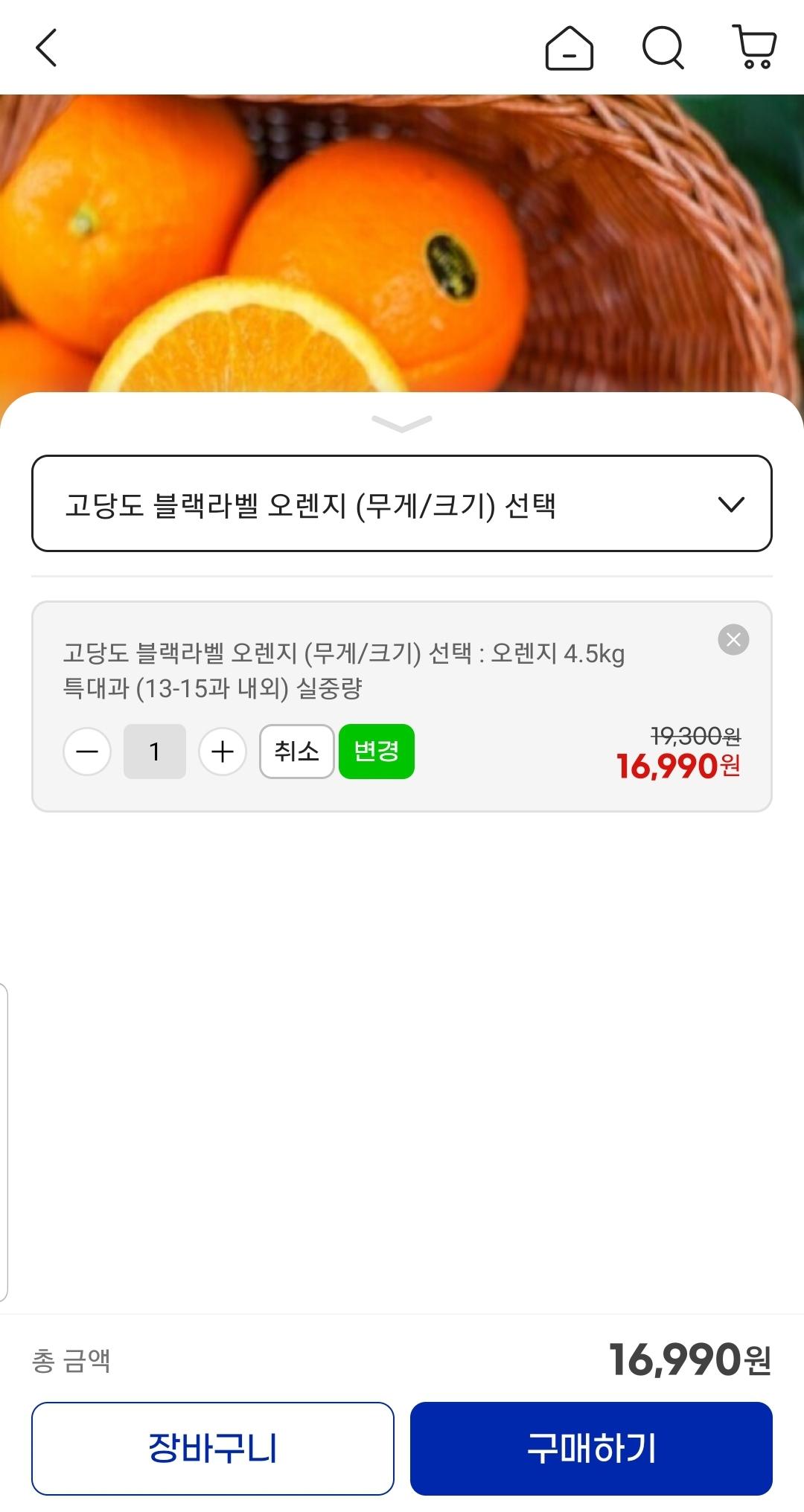The width and height of the screenshot is (804, 1512).
Task: Buy now with 구매하기
Action: [591, 1448]
